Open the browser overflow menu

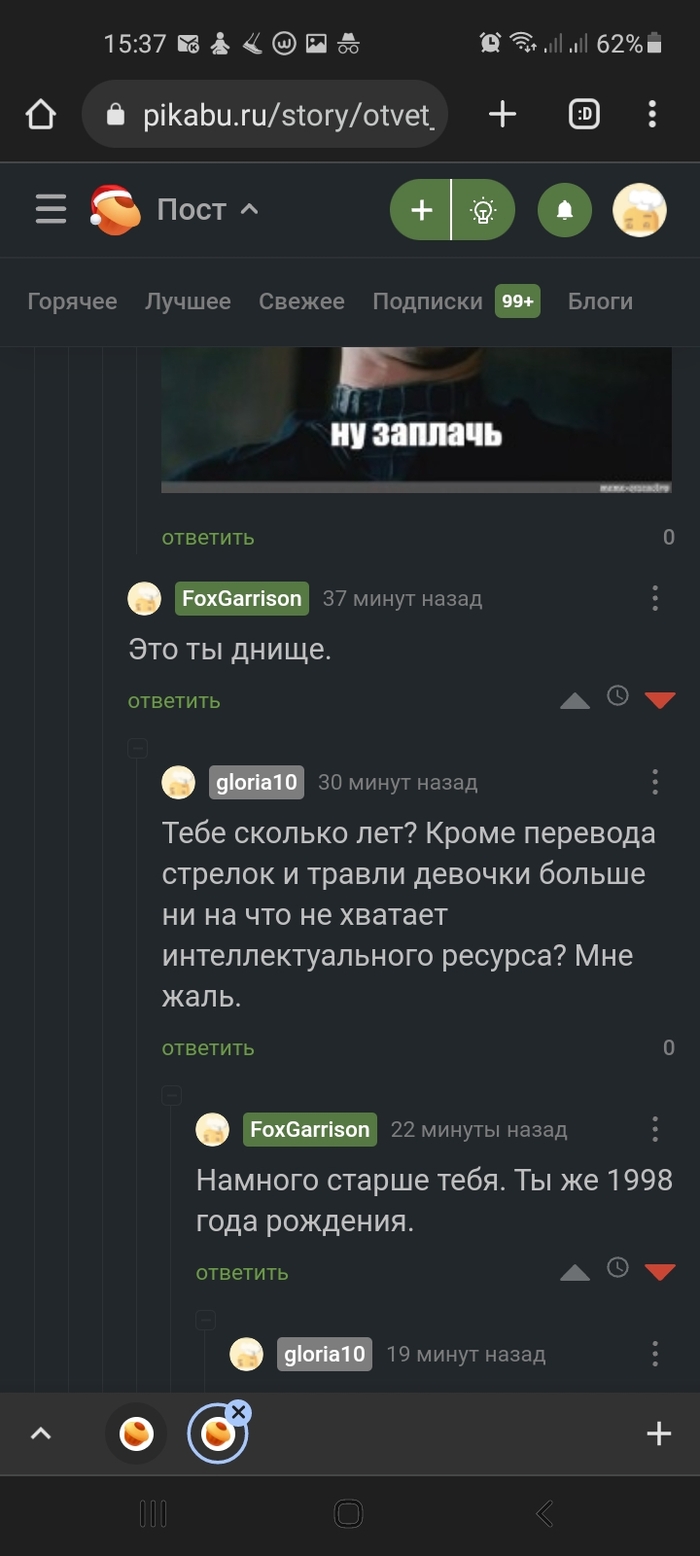652,115
